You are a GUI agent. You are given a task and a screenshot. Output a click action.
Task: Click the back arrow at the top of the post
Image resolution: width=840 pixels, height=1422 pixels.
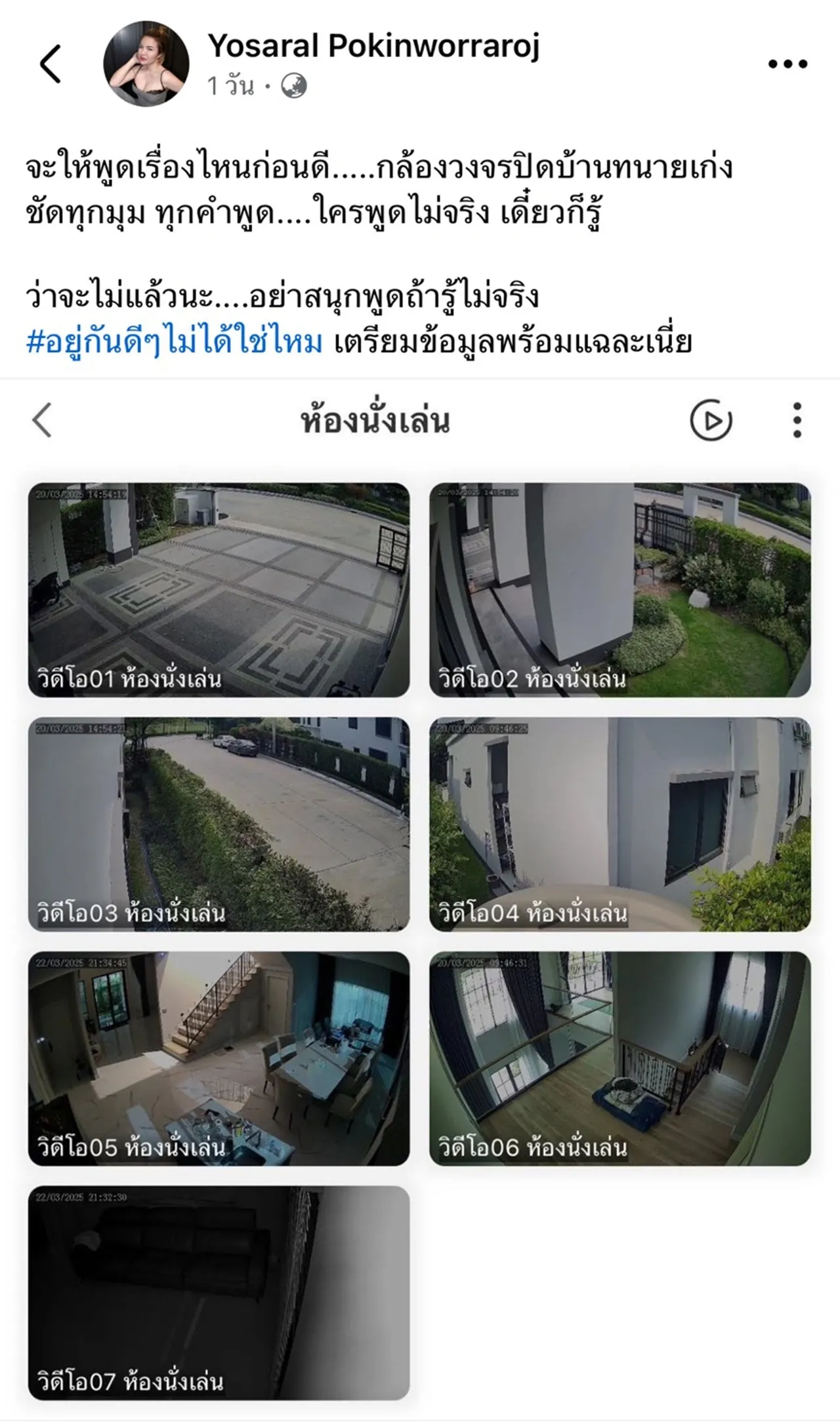[51, 64]
